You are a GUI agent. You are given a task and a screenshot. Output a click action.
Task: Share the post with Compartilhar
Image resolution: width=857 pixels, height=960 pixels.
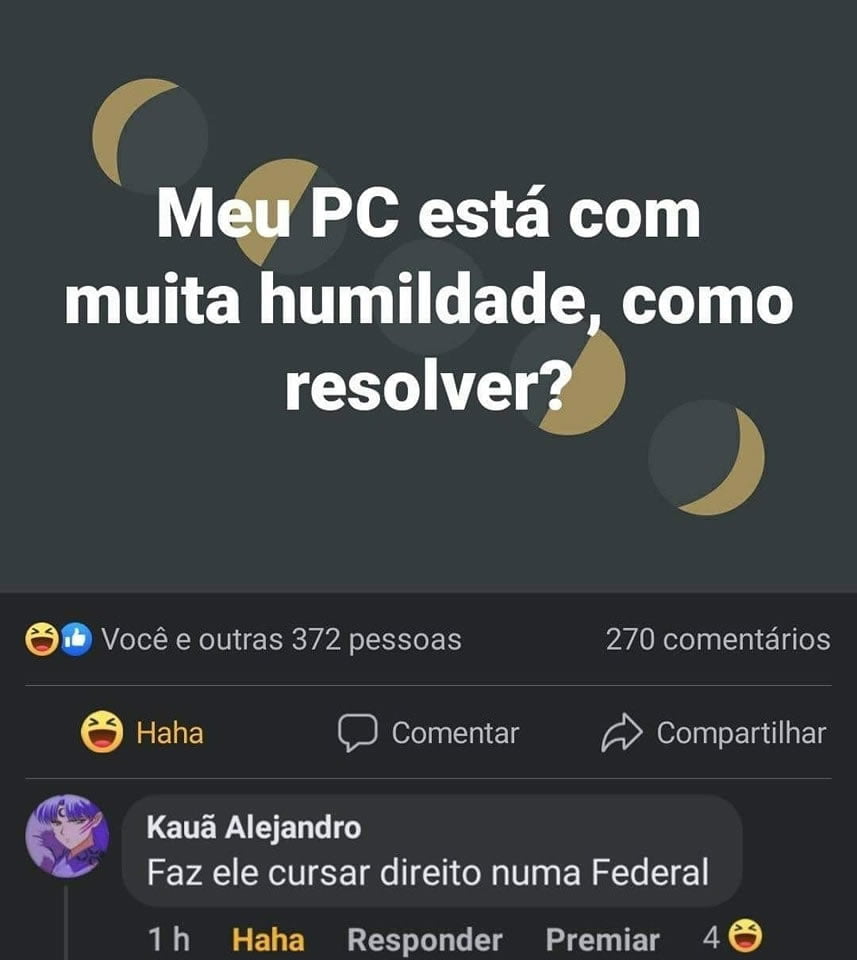pos(713,733)
